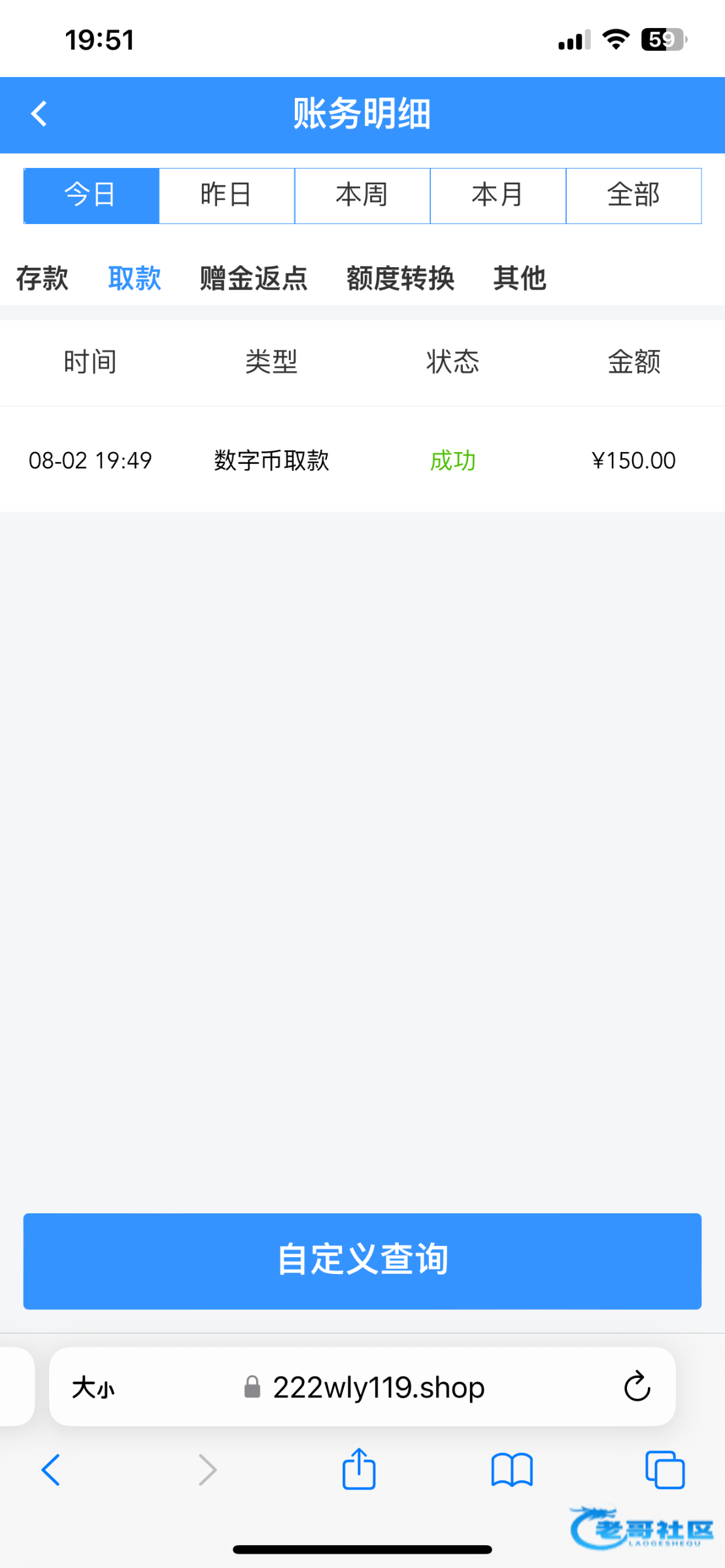
Task: Select the 取款 tab
Action: click(x=135, y=278)
